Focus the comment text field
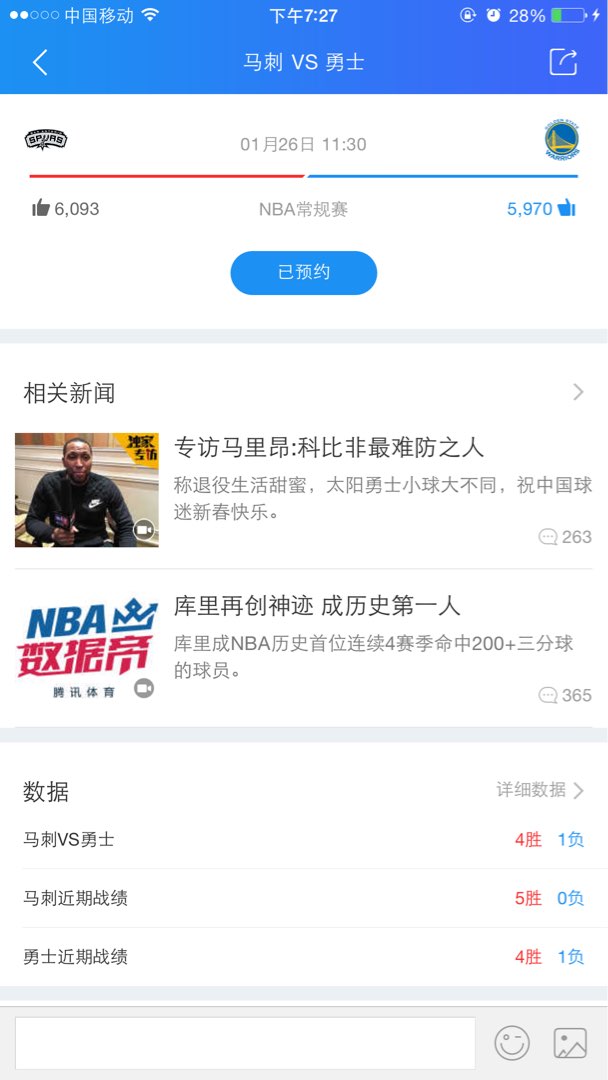Image resolution: width=608 pixels, height=1080 pixels. click(x=245, y=1043)
